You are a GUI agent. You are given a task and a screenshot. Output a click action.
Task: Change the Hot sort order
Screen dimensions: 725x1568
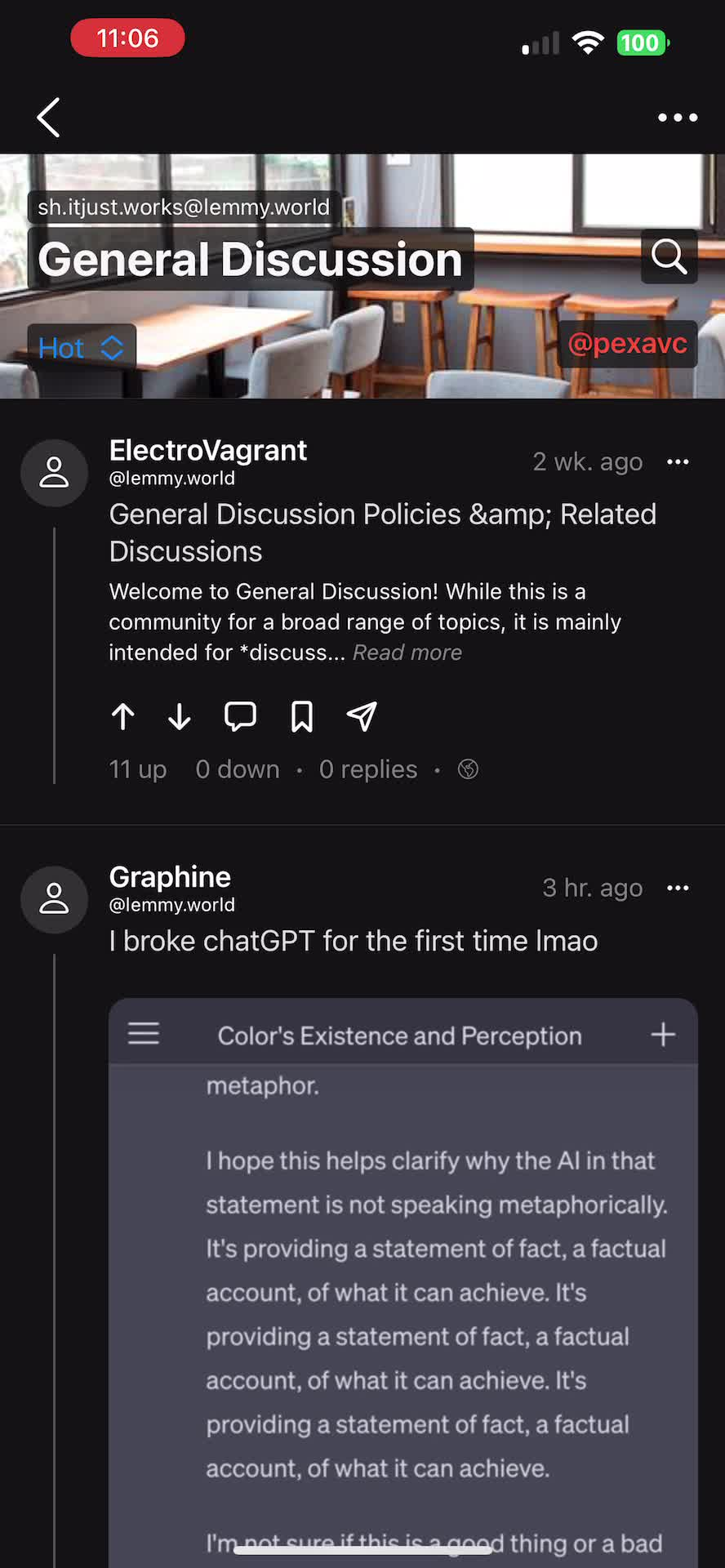82,348
